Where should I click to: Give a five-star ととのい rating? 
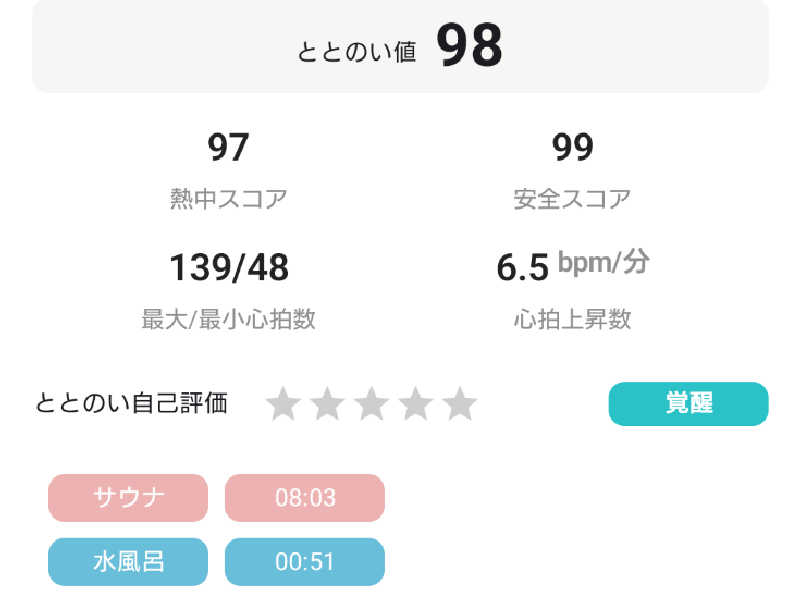pyautogui.click(x=460, y=404)
